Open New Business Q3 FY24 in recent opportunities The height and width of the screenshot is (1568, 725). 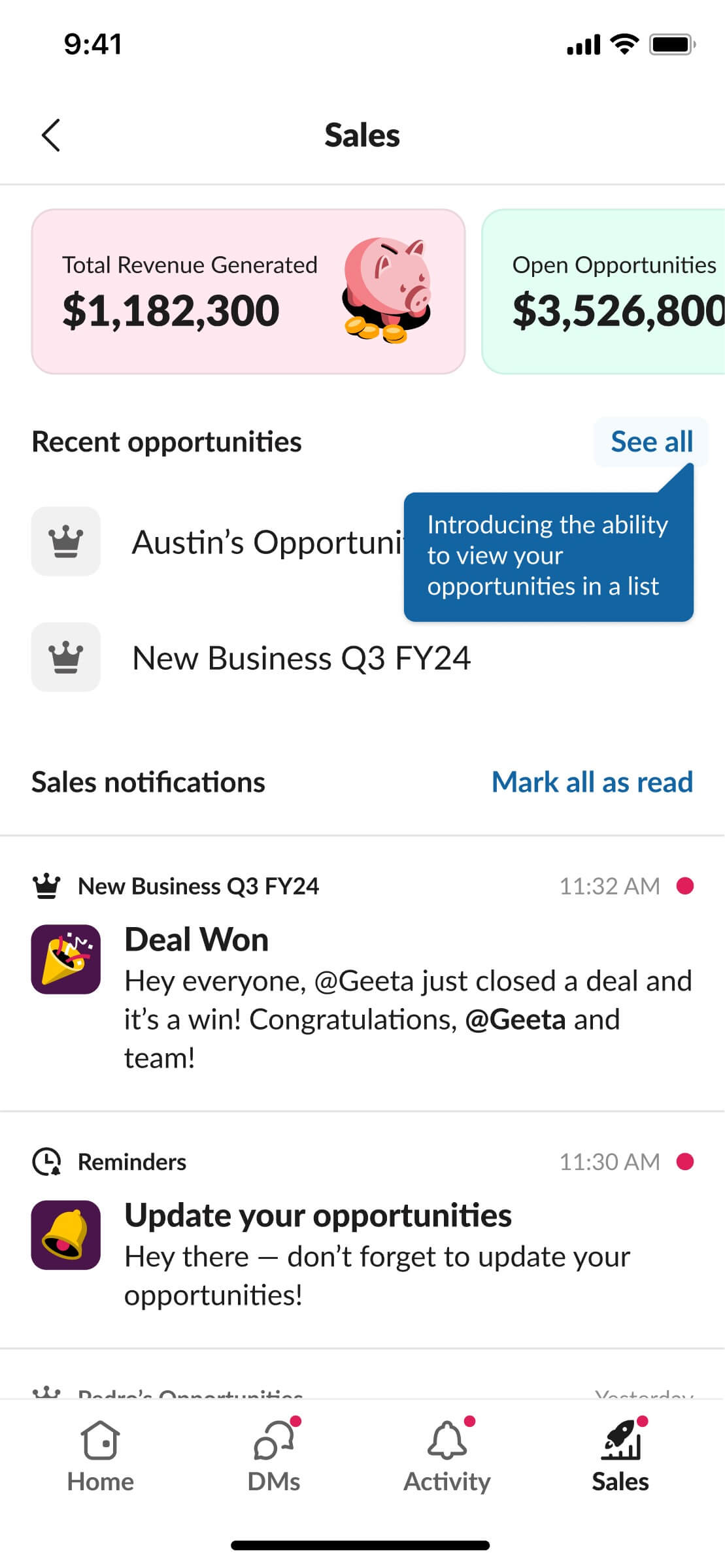coord(362,657)
